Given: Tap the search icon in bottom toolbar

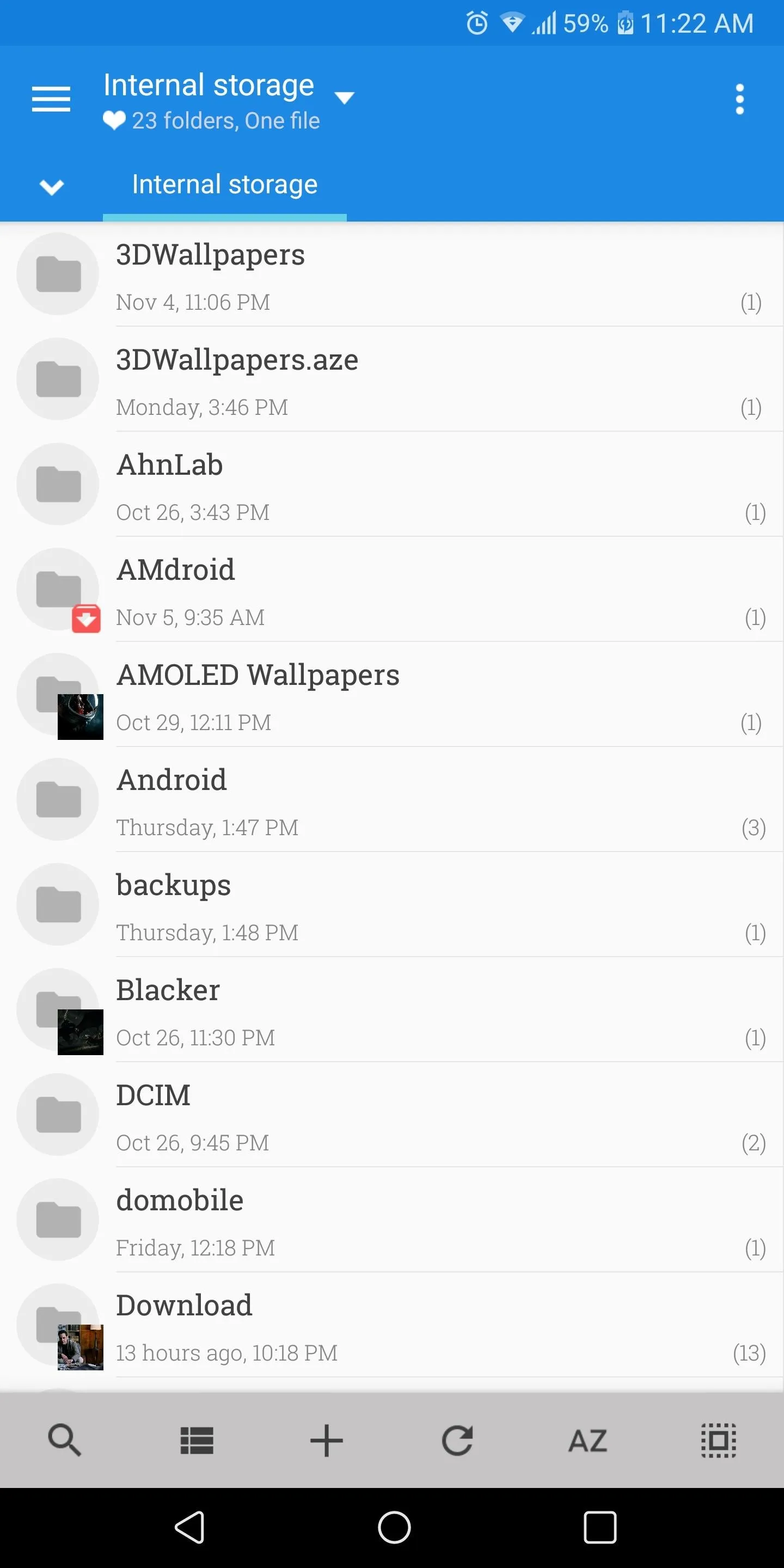Looking at the screenshot, I should [65, 1440].
